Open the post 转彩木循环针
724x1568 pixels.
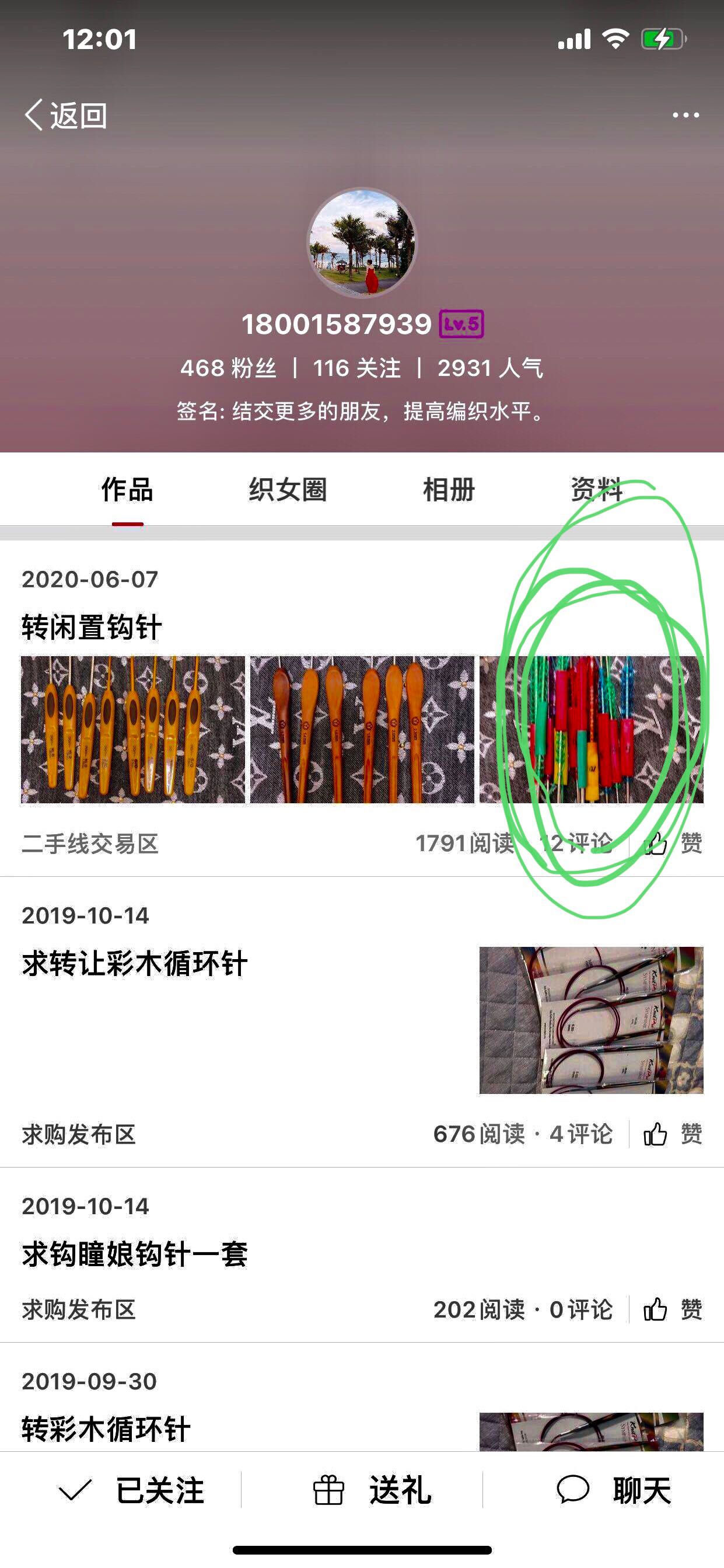pos(106,1428)
